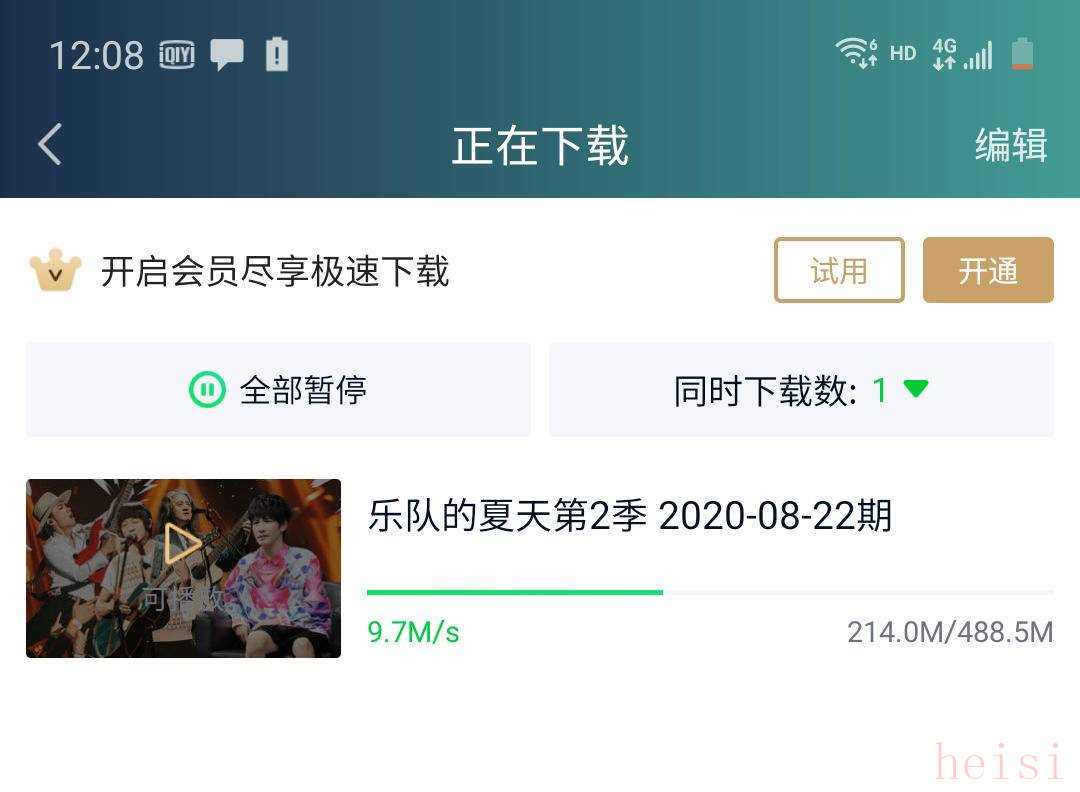Tap 编辑 to edit the download list
This screenshot has width=1080, height=792.
coord(1010,146)
